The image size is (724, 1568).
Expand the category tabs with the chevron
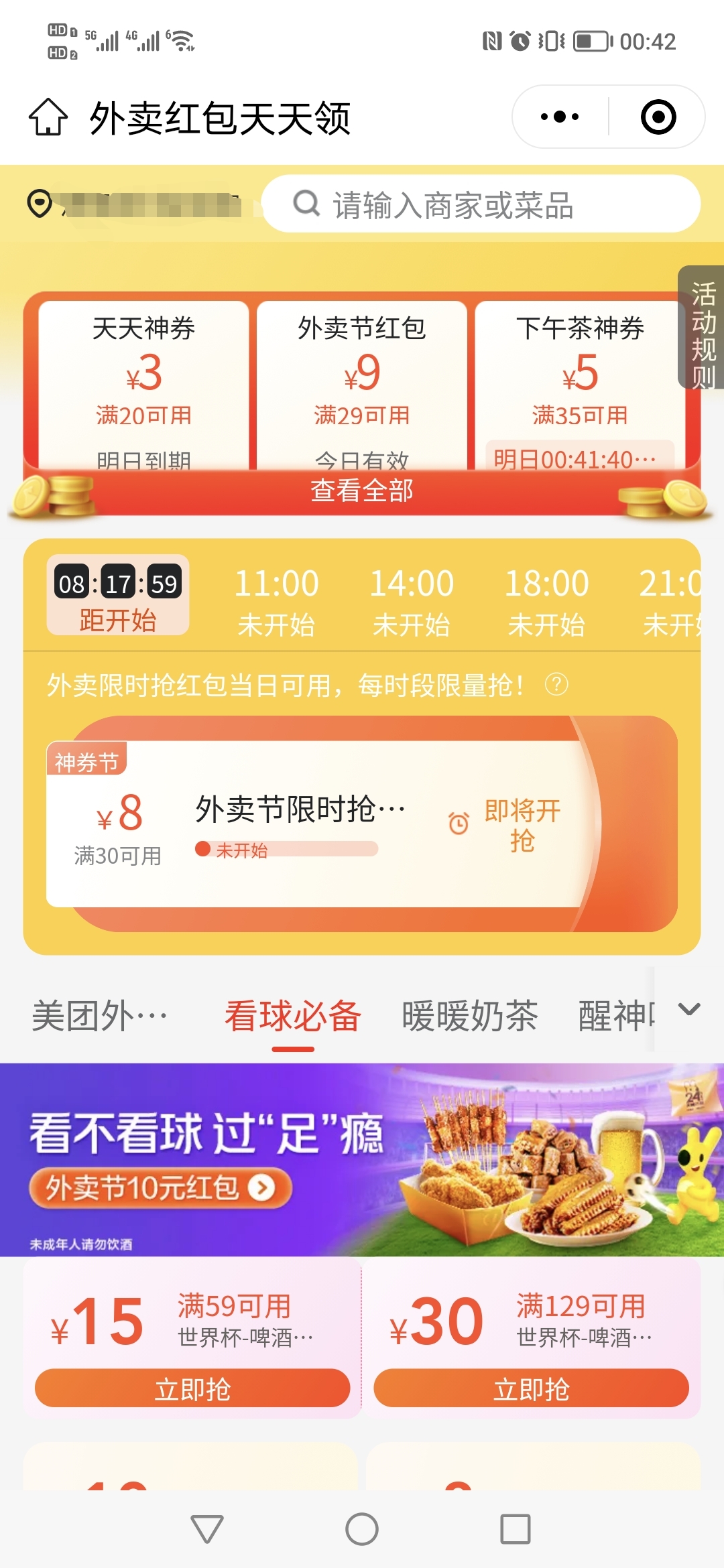tap(689, 1009)
